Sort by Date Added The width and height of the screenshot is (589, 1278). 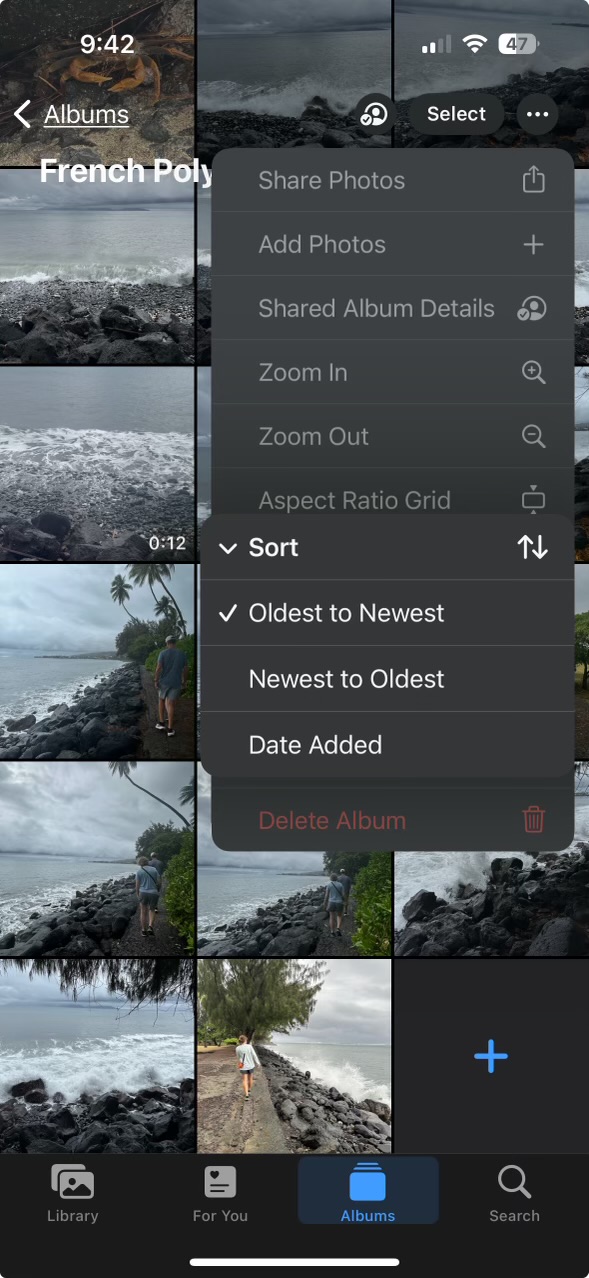(x=387, y=745)
